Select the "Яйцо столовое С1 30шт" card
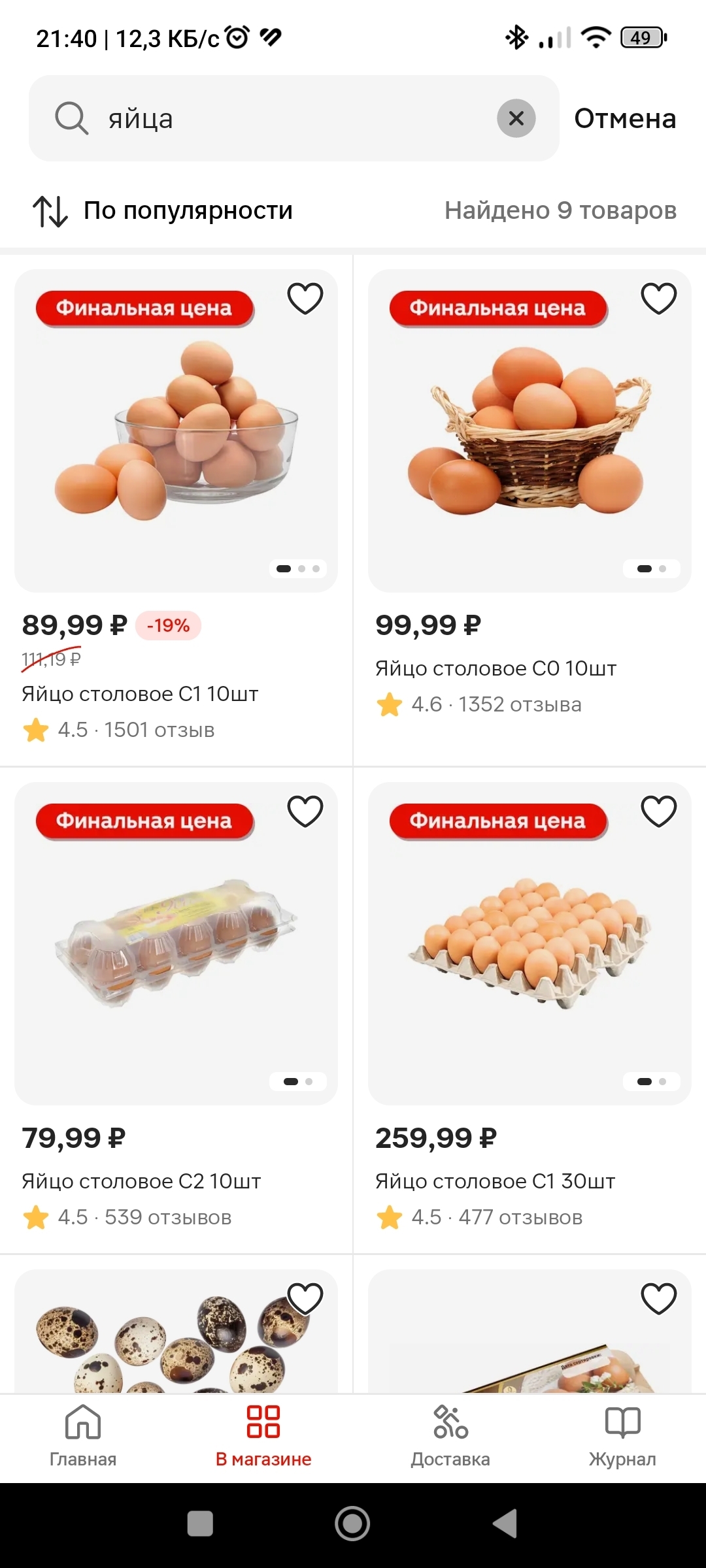The width and height of the screenshot is (706, 1568). (529, 944)
